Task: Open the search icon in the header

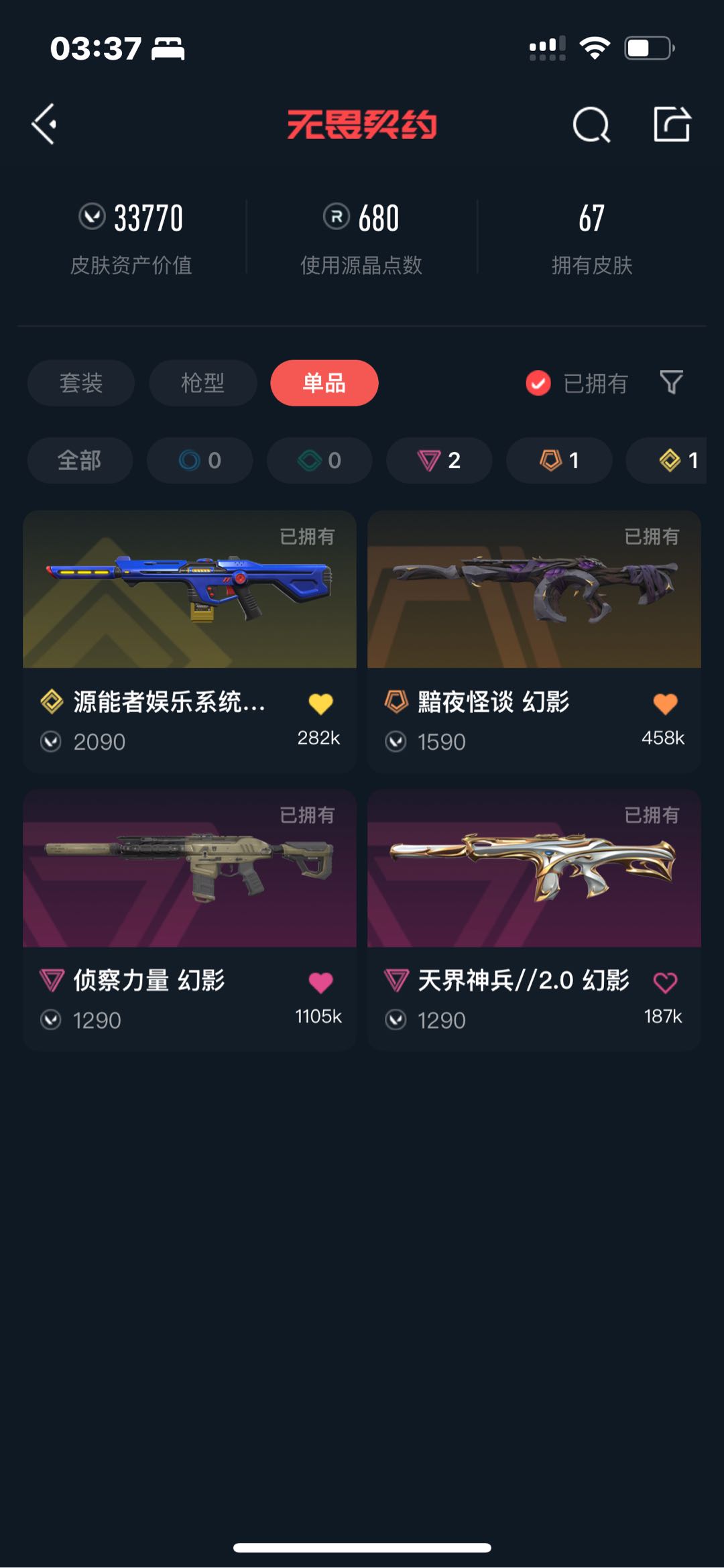Action: coord(591,125)
